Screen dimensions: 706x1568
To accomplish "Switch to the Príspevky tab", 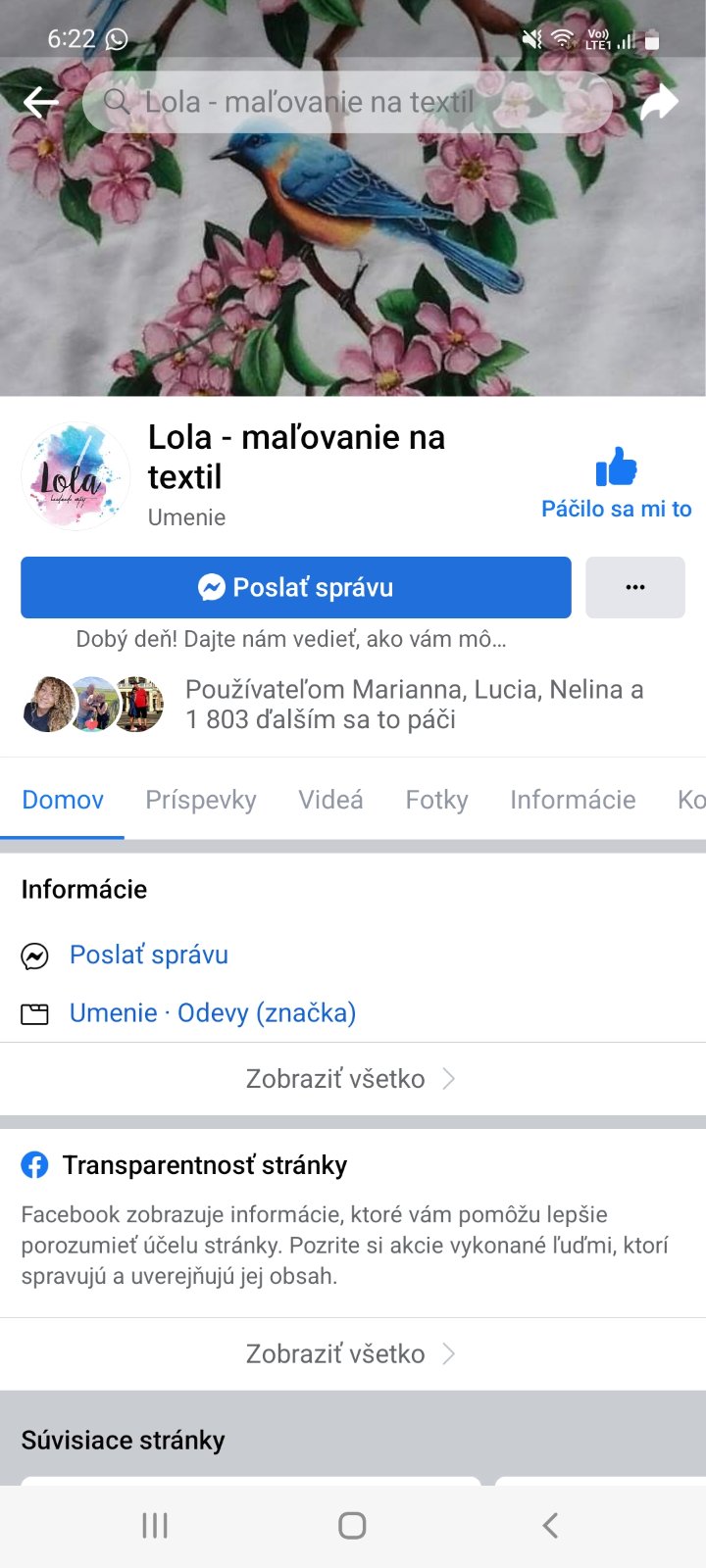I will 200,800.
